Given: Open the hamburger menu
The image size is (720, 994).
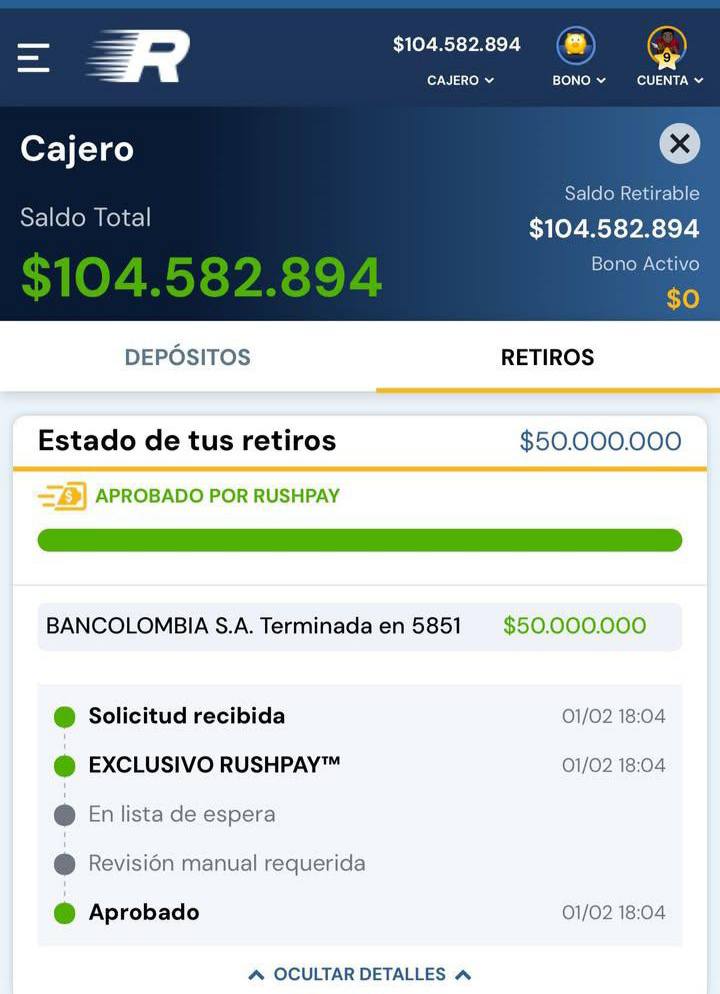Looking at the screenshot, I should coord(33,58).
